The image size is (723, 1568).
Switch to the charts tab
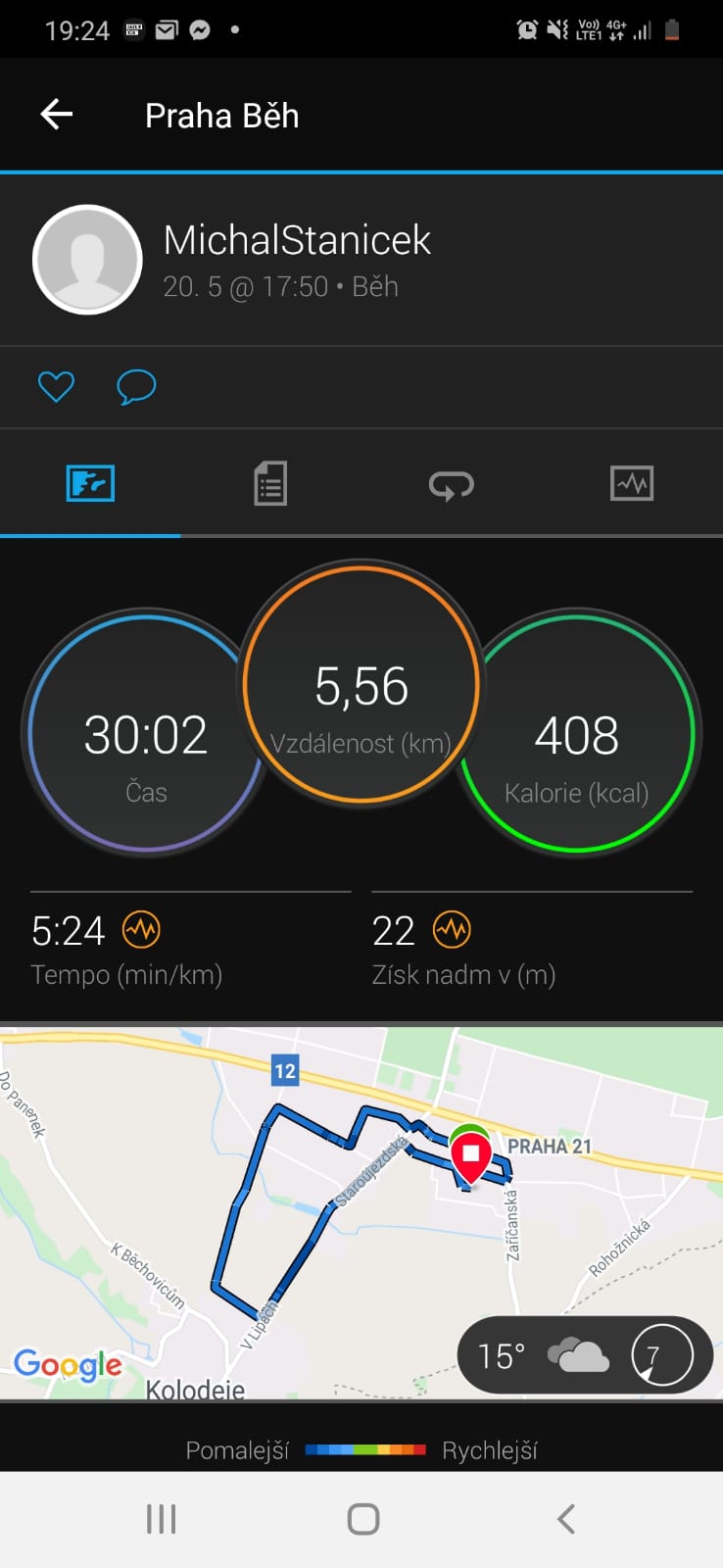pyautogui.click(x=632, y=483)
